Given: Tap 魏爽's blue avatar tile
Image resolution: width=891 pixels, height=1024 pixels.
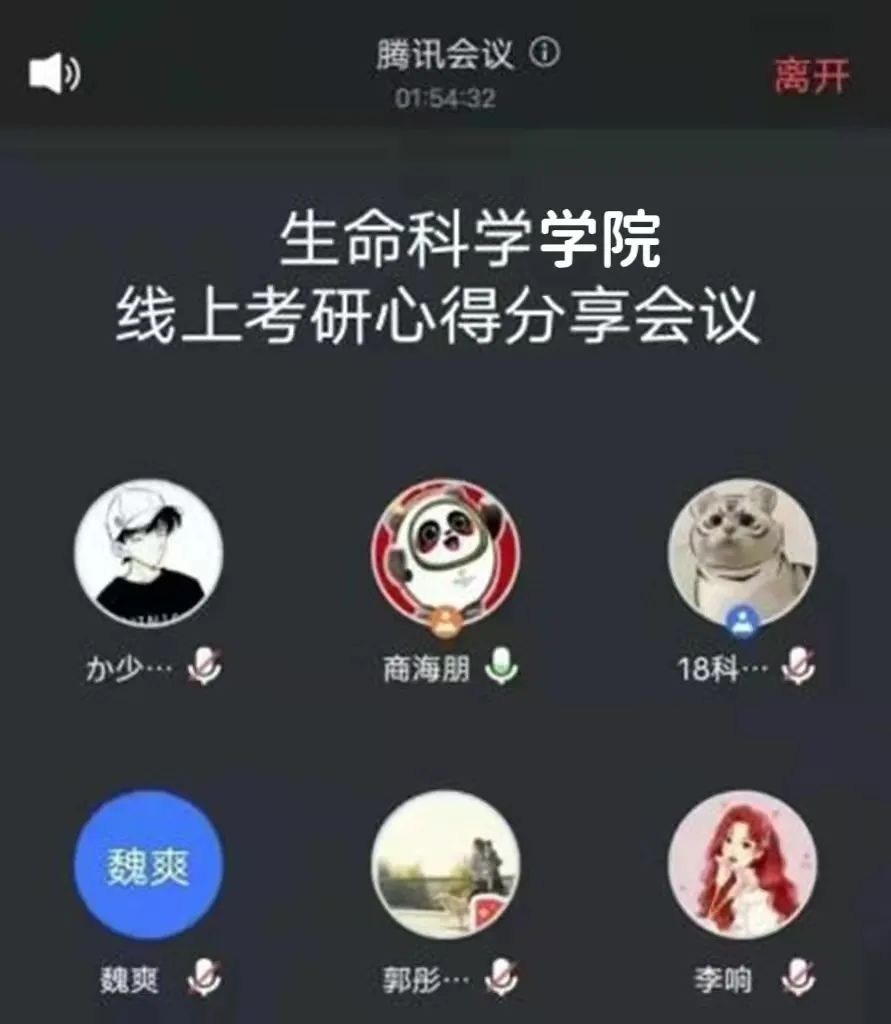Looking at the screenshot, I should (148, 865).
